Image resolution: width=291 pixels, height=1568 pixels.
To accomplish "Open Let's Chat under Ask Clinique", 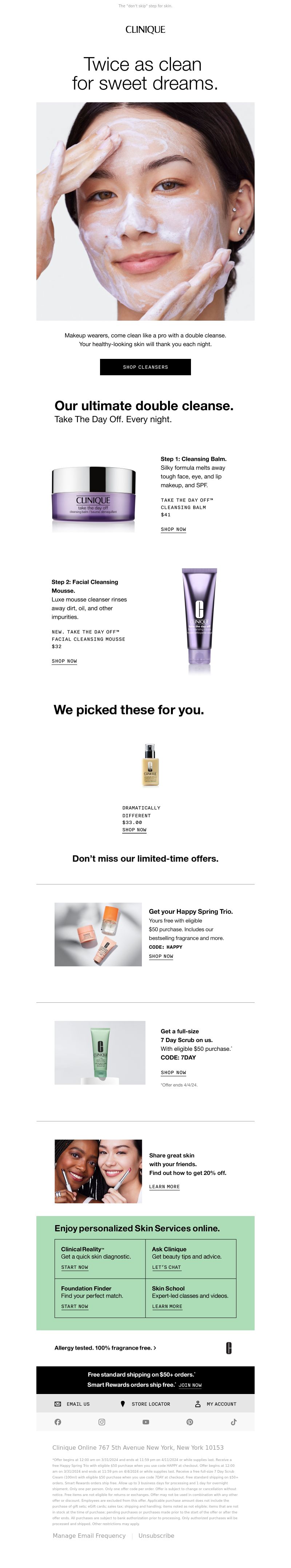I will coord(166,1267).
